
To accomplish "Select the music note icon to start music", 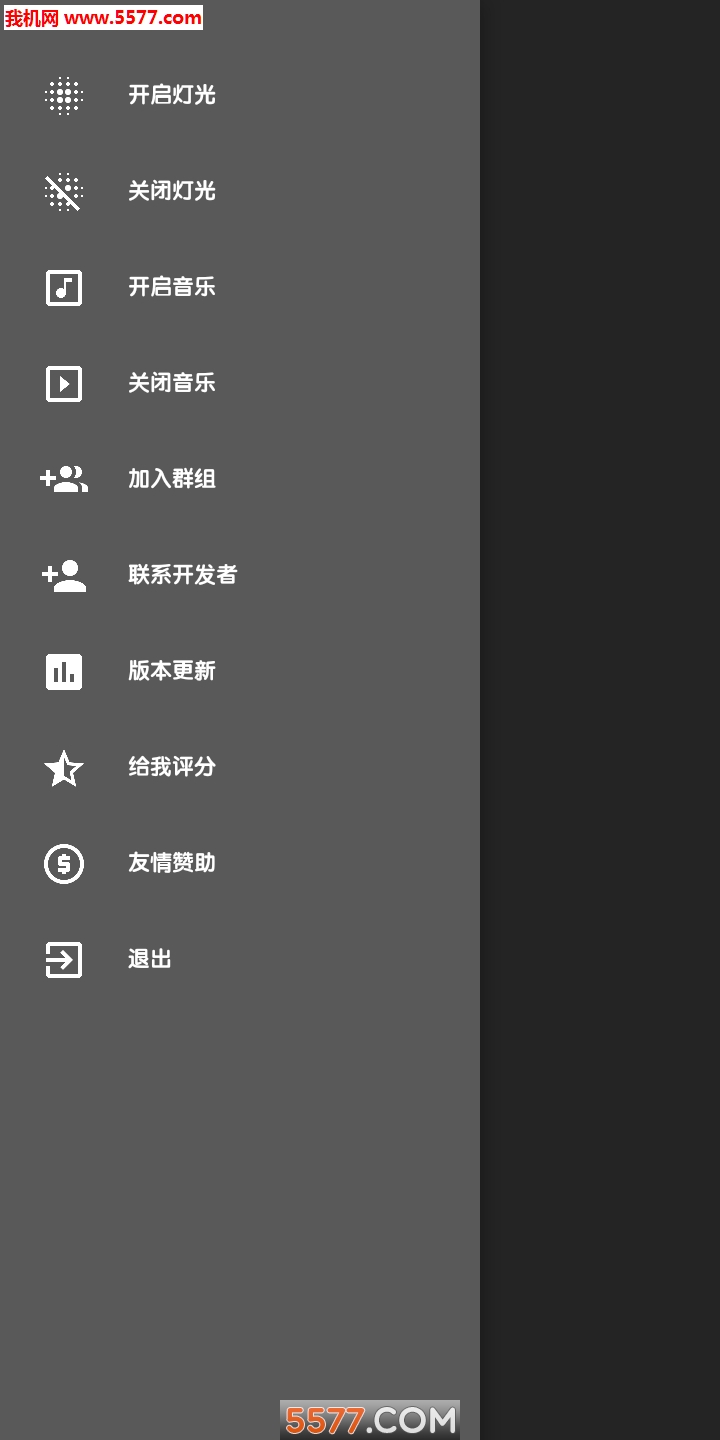I will 63,287.
